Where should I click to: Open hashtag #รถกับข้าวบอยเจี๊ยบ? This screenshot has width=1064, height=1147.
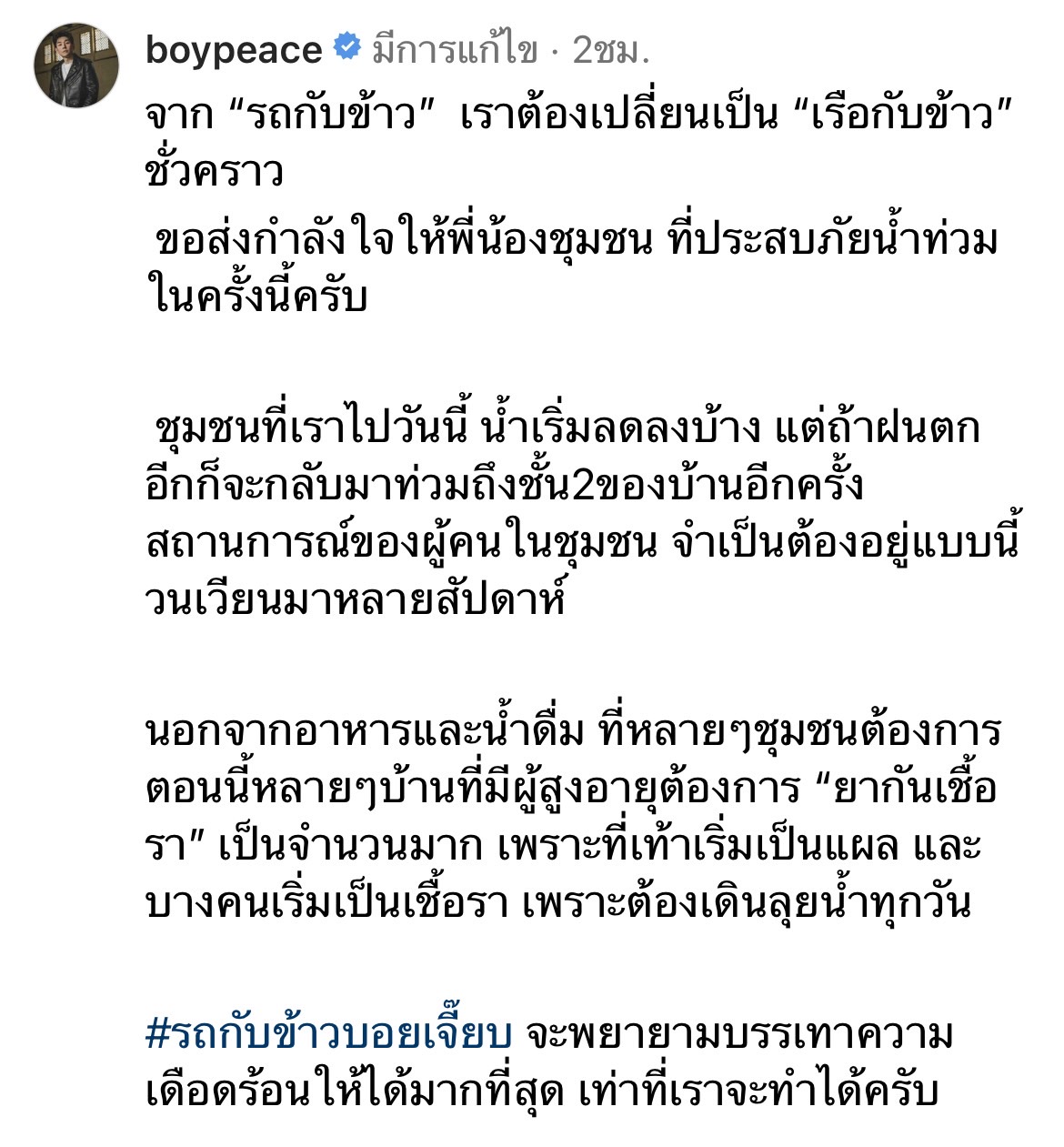point(329,1035)
